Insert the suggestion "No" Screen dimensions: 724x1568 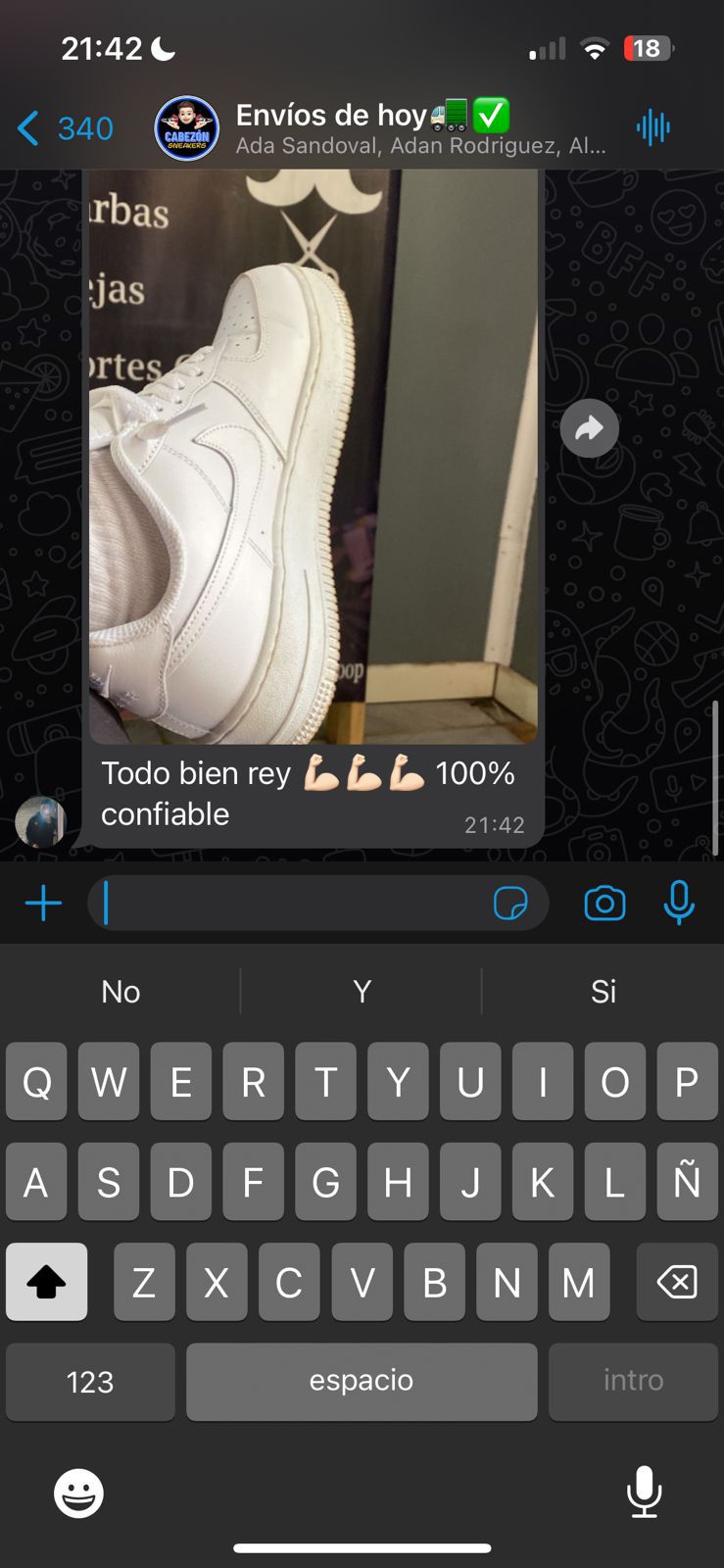coord(121,992)
